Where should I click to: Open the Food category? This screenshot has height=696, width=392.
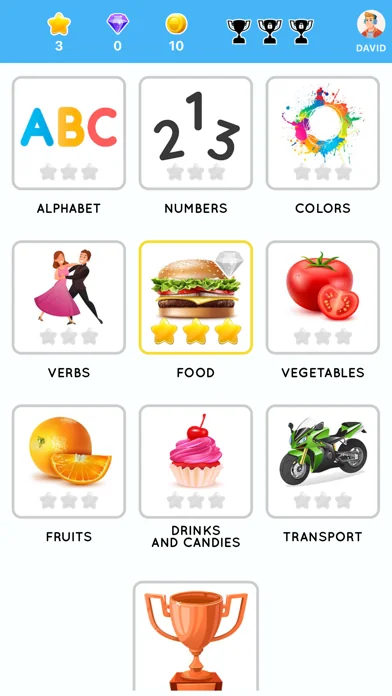[x=196, y=297]
